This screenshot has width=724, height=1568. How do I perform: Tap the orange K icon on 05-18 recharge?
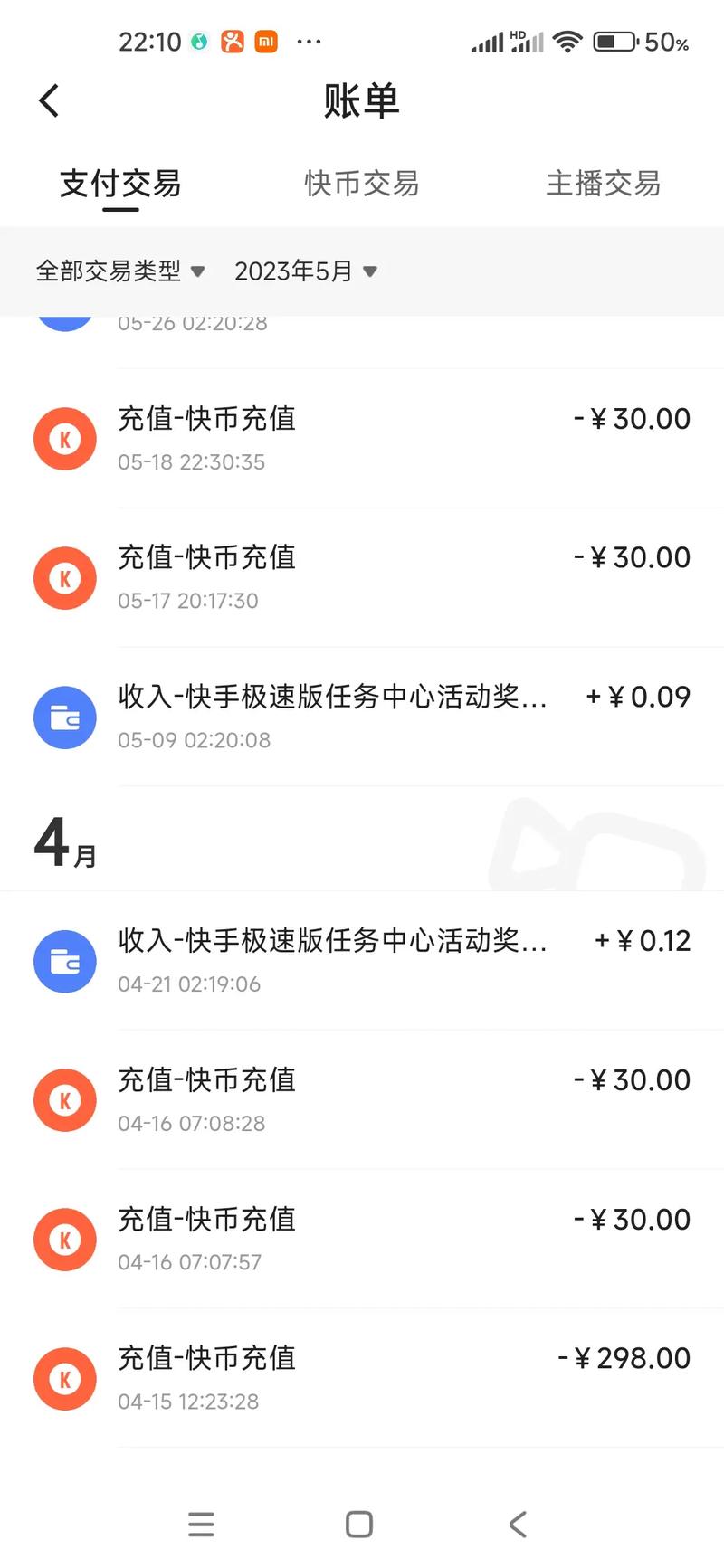coord(64,439)
